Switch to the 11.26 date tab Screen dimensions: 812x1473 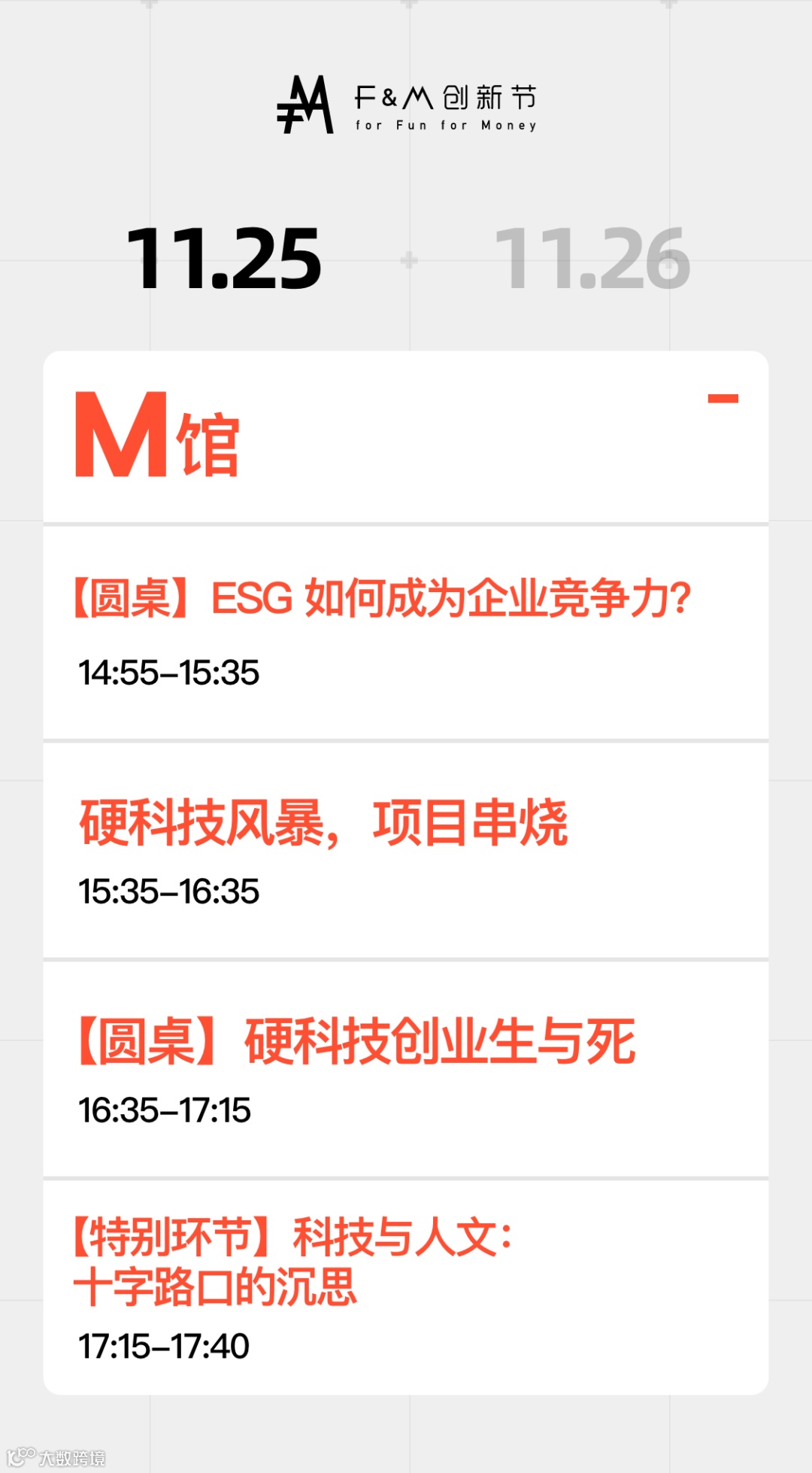(x=592, y=260)
